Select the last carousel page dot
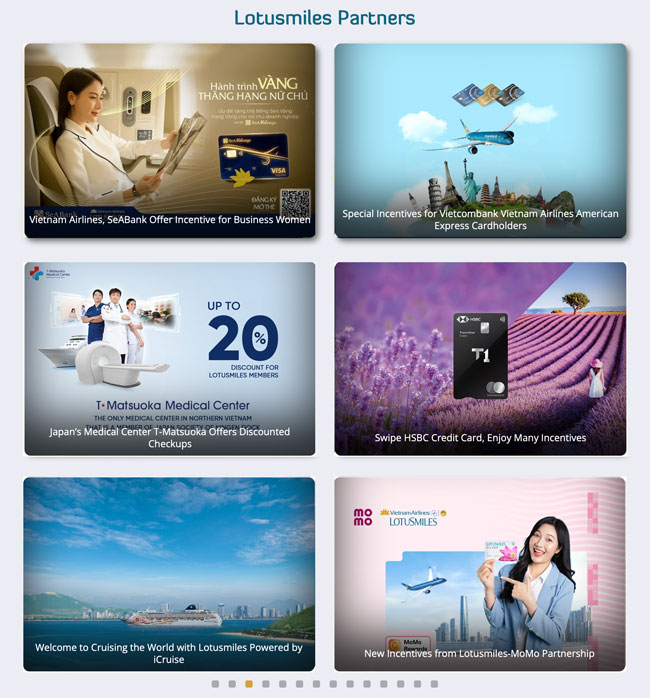 [434, 684]
